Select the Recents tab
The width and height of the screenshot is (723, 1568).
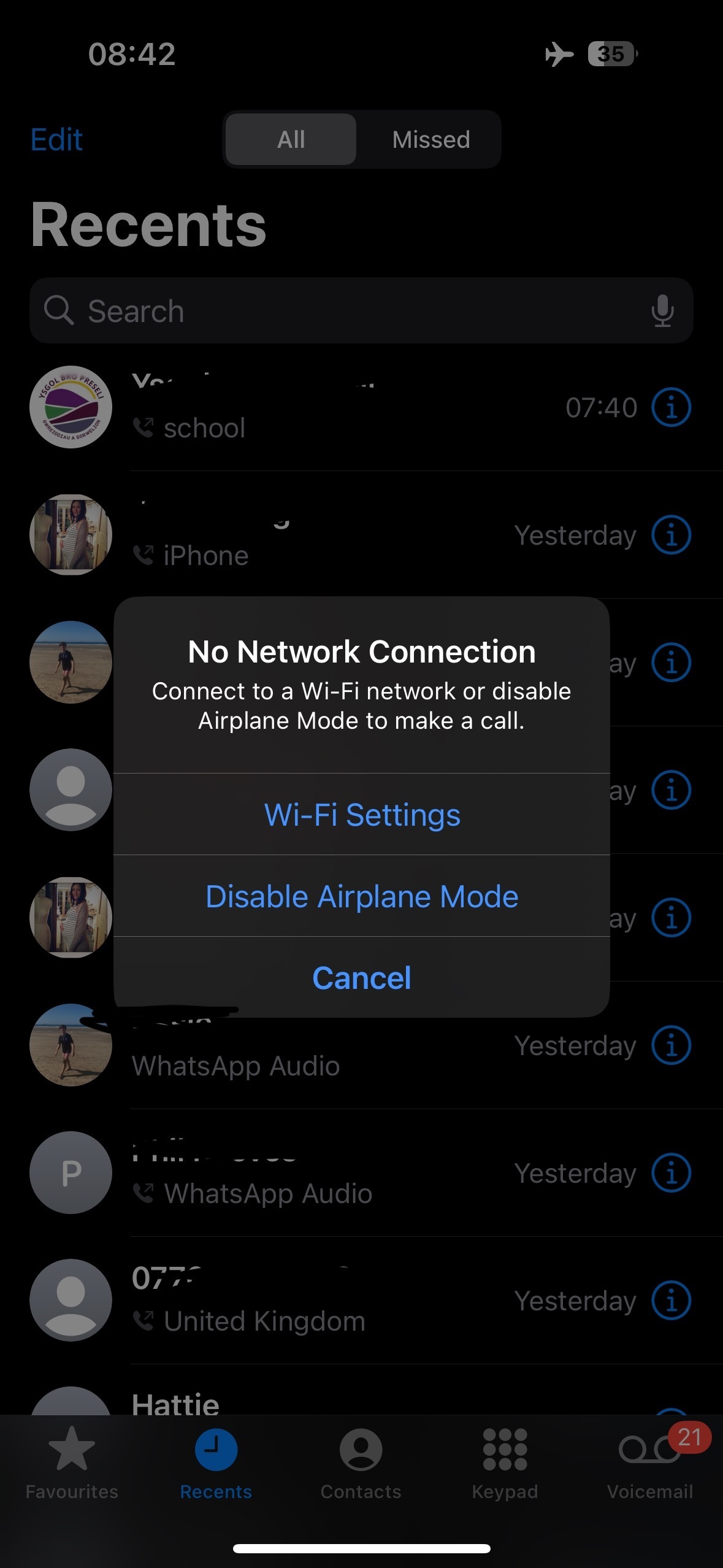216,1464
